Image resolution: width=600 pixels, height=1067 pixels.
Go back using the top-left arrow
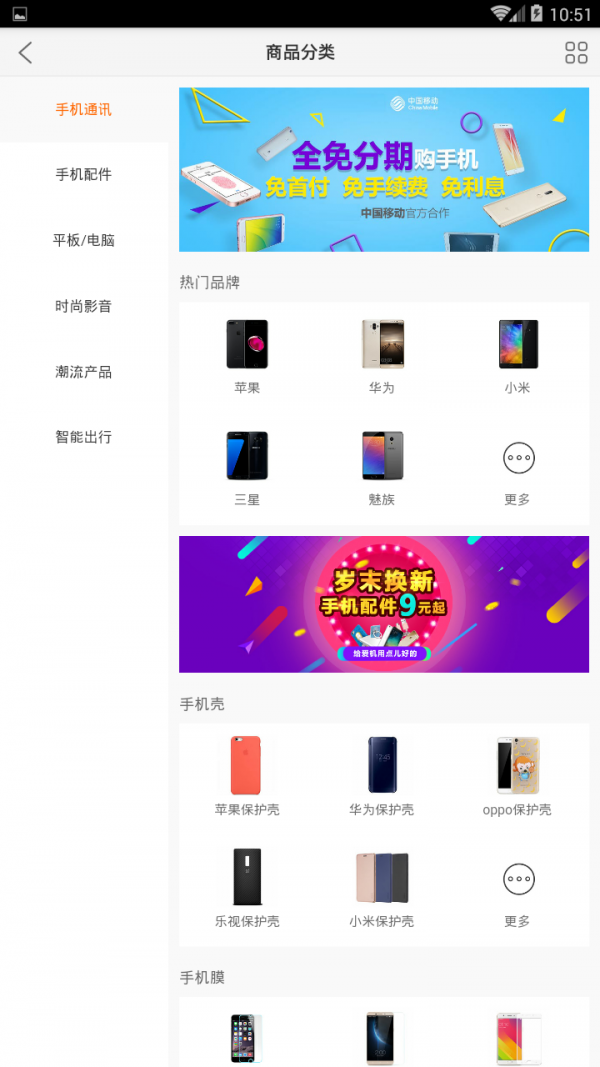coord(26,53)
